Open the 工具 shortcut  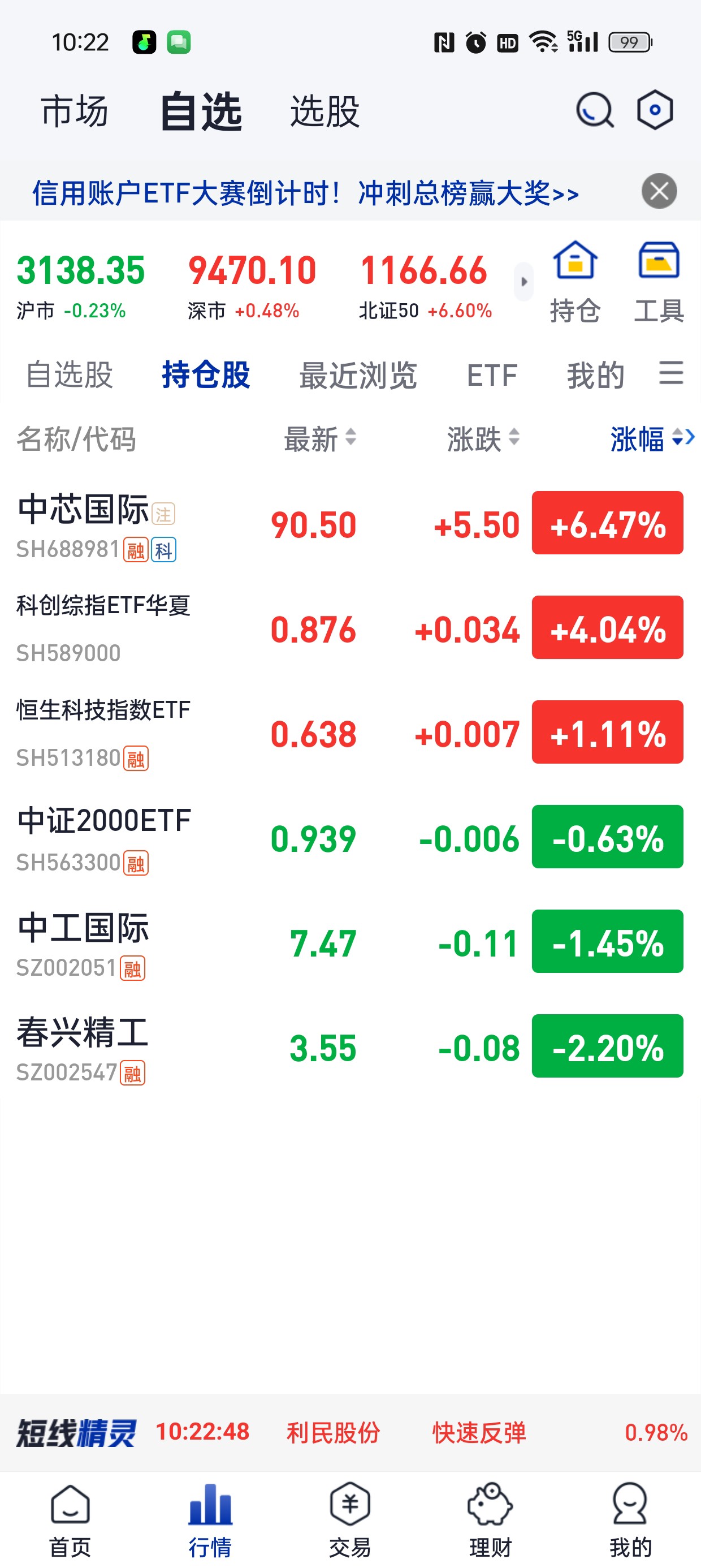click(x=659, y=282)
